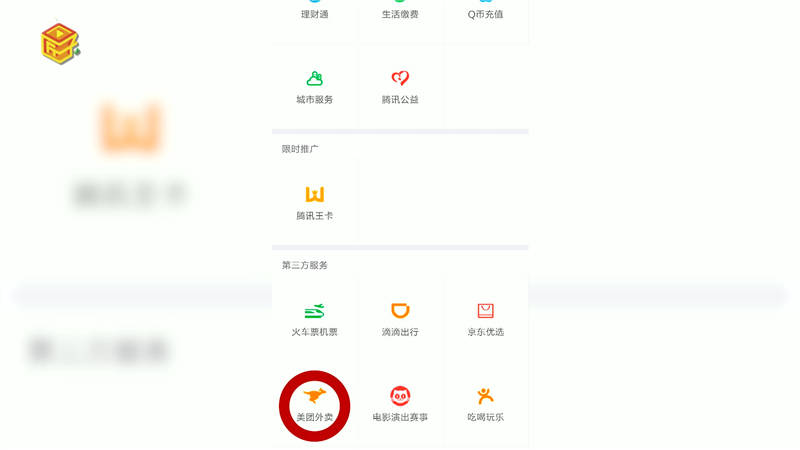Open 城市服务 city services
Screen dimensions: 800x450
tap(314, 87)
